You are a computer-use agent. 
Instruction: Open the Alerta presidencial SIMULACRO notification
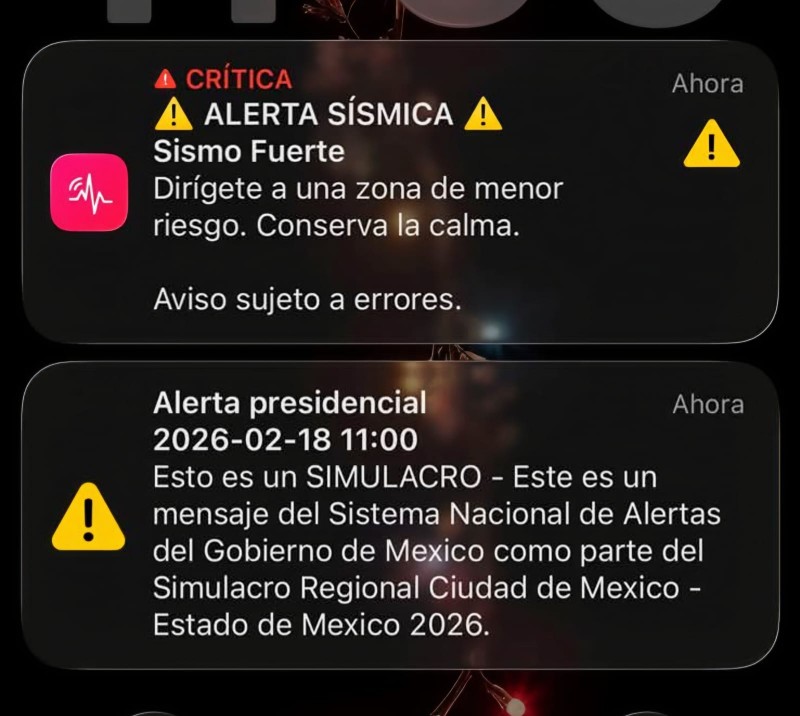[400, 514]
